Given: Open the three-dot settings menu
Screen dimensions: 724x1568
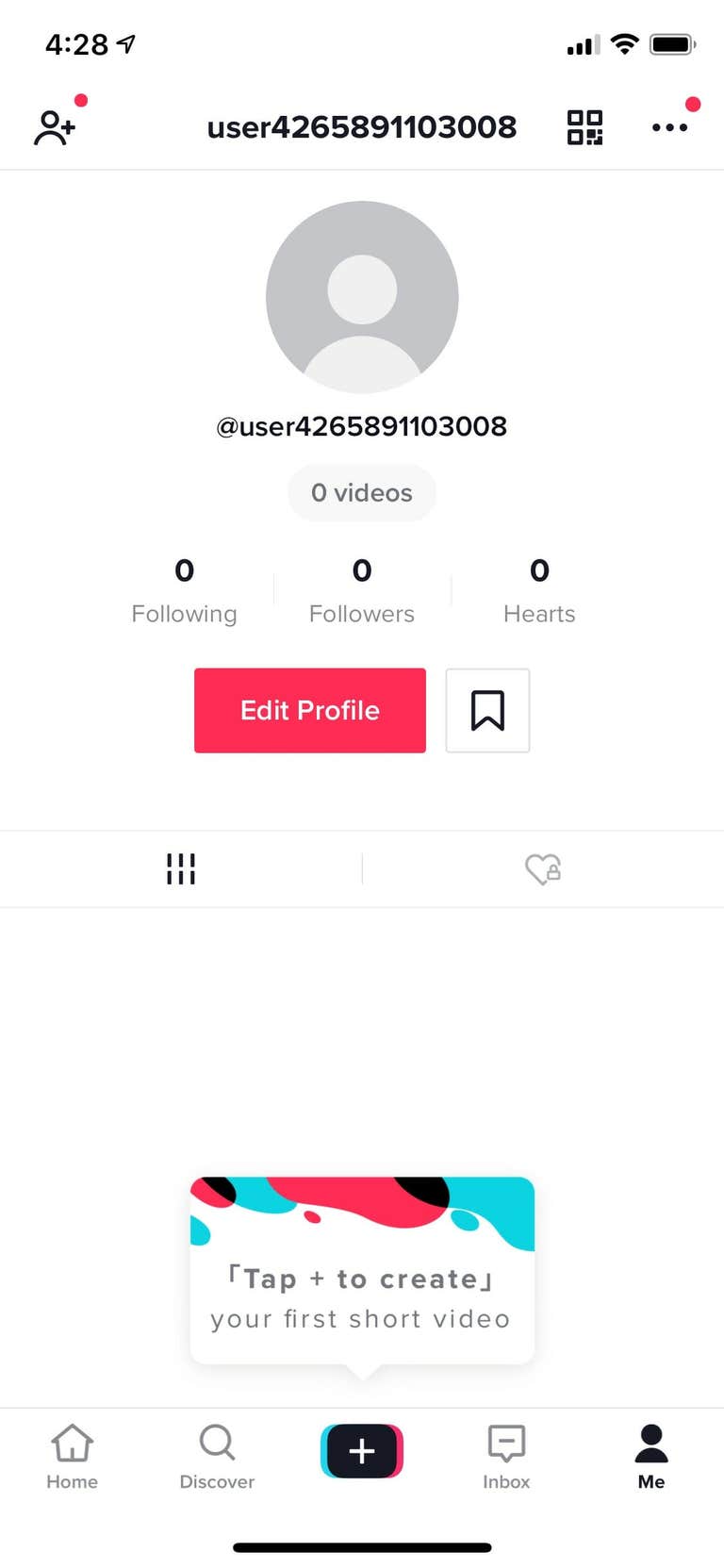Looking at the screenshot, I should pos(669,129).
